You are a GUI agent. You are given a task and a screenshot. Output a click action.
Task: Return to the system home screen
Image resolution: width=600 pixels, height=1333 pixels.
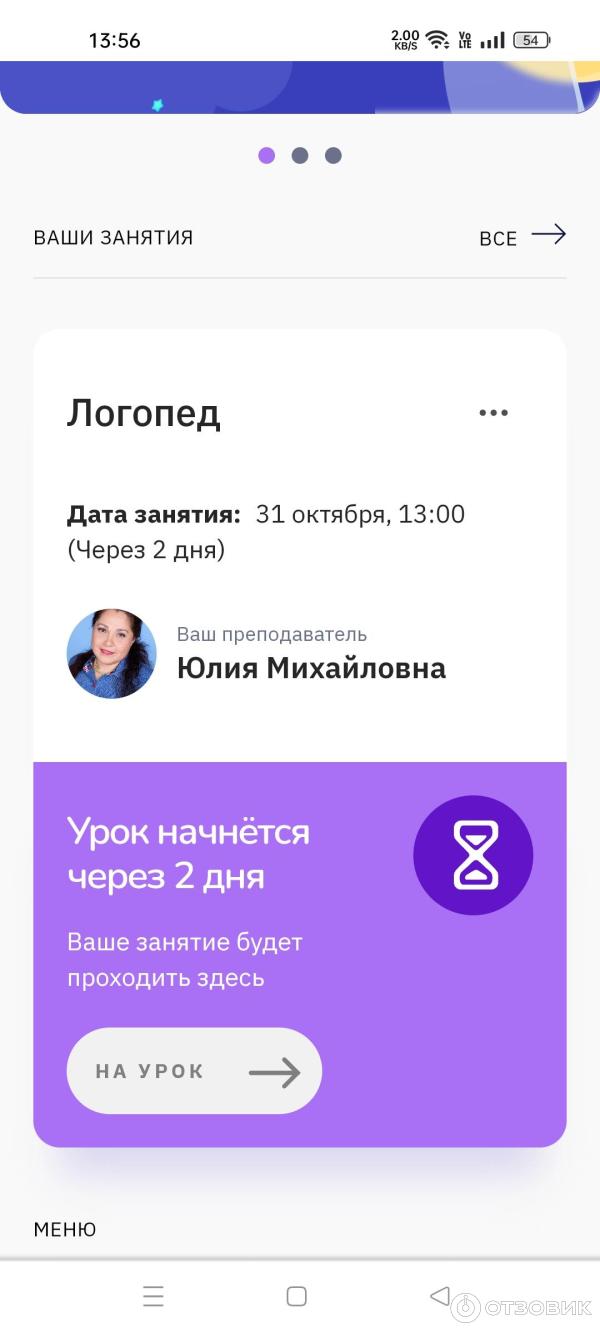coord(296,1296)
